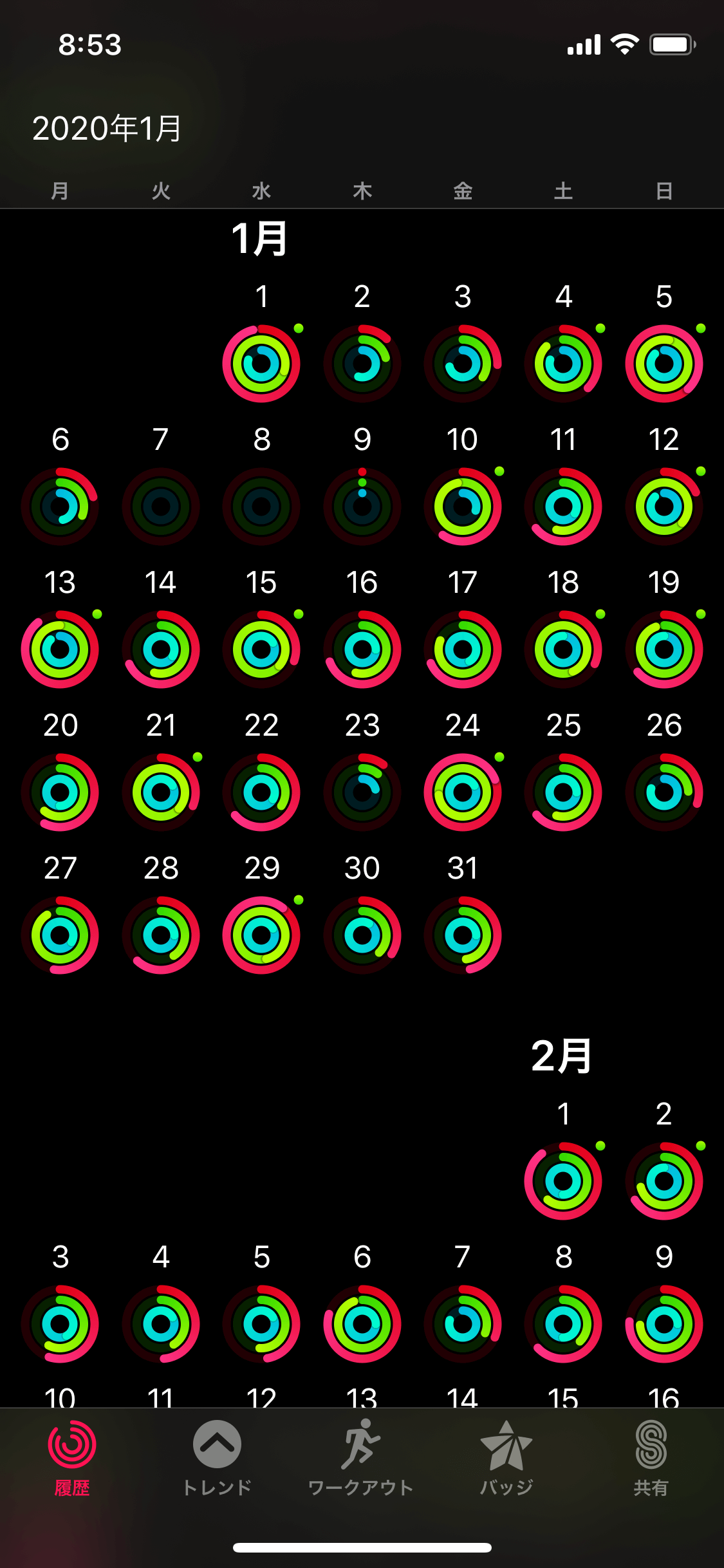View February 1 activity rings
This screenshot has height=1568, width=724.
click(x=563, y=1181)
